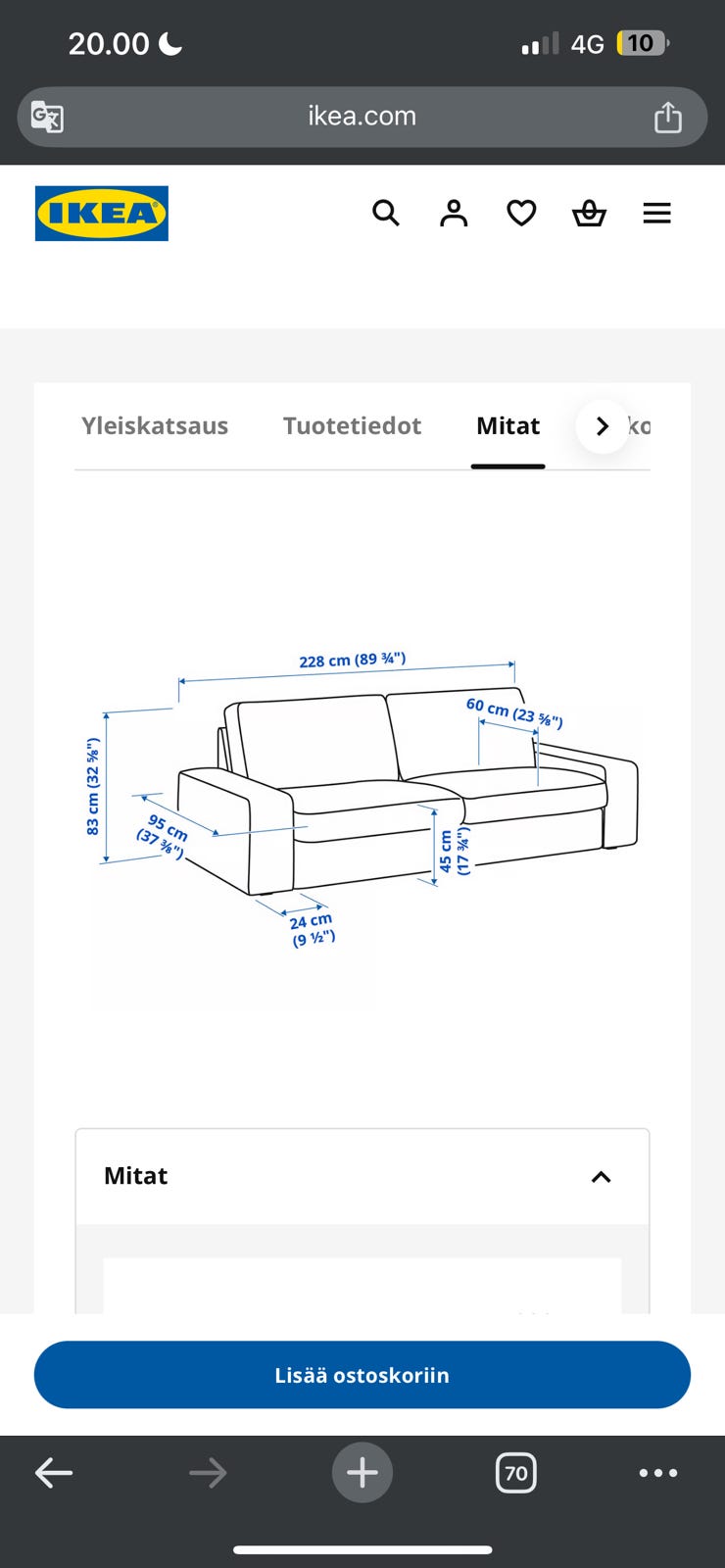
Task: Open the page translate icon
Action: (47, 118)
